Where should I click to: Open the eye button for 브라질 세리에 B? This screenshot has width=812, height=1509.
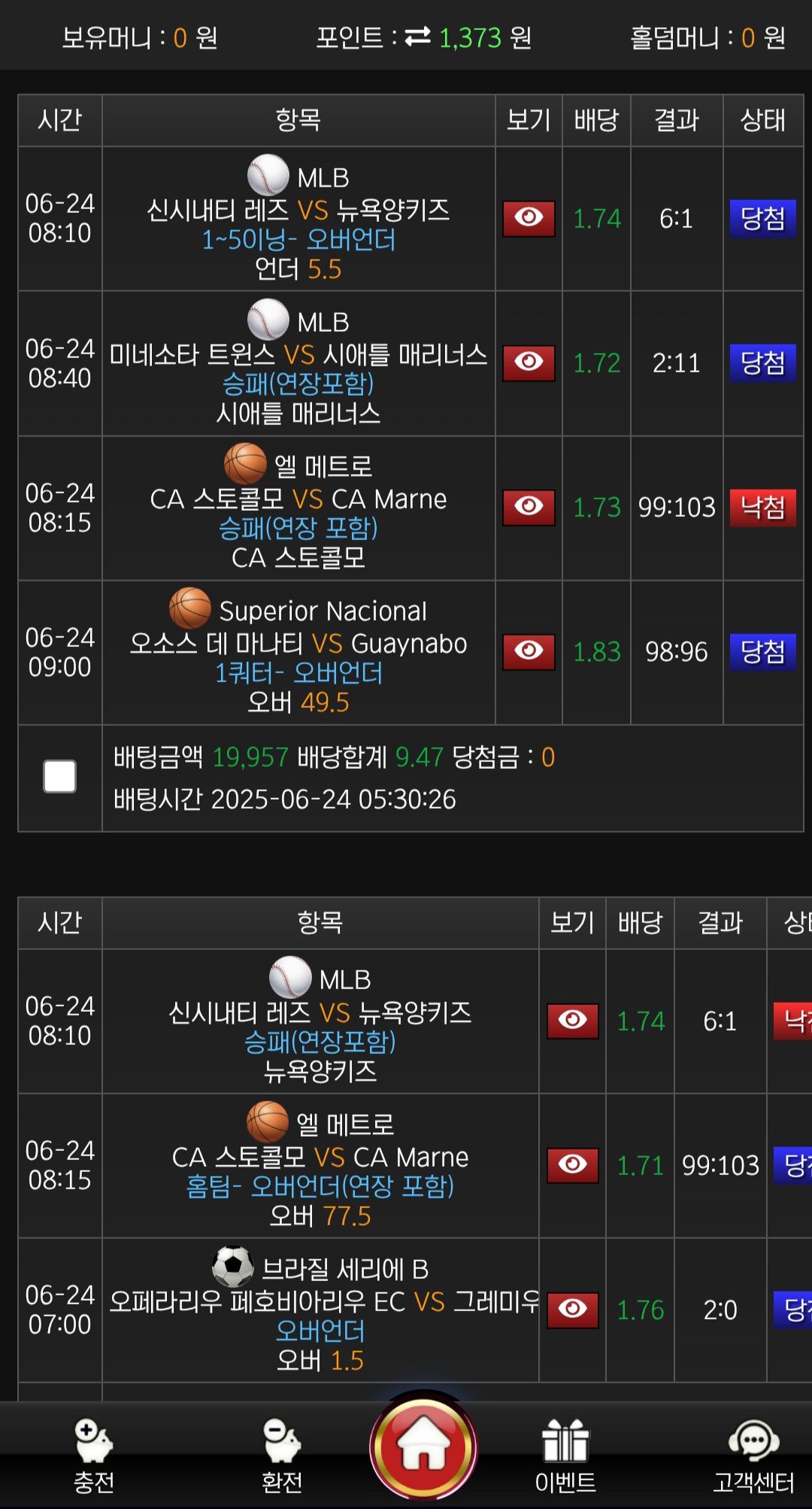click(572, 1310)
